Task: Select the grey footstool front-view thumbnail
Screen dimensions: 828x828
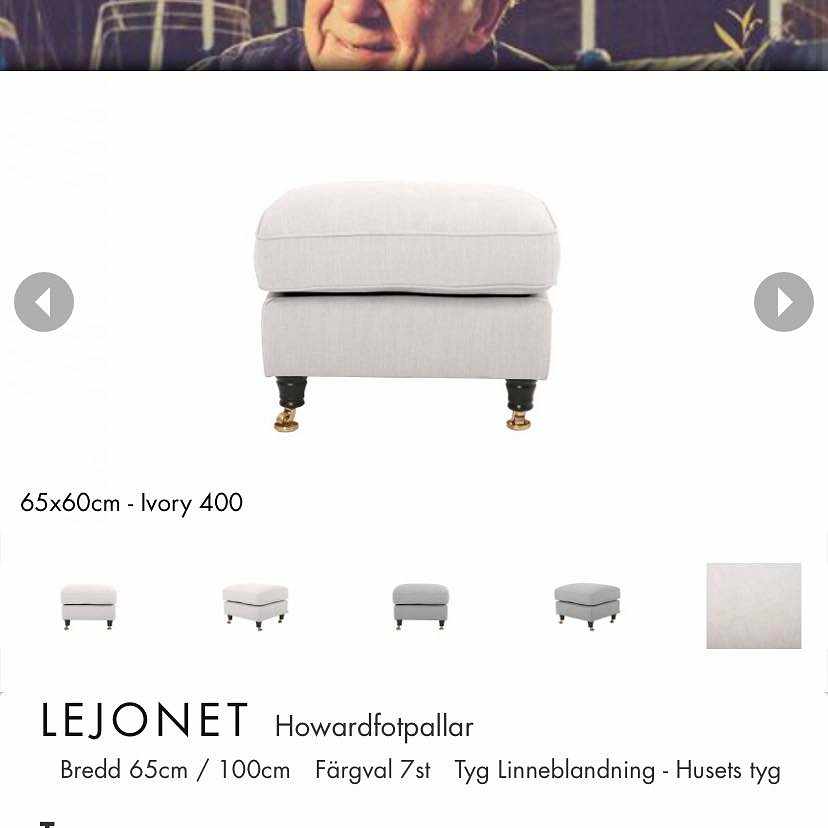Action: 420,606
